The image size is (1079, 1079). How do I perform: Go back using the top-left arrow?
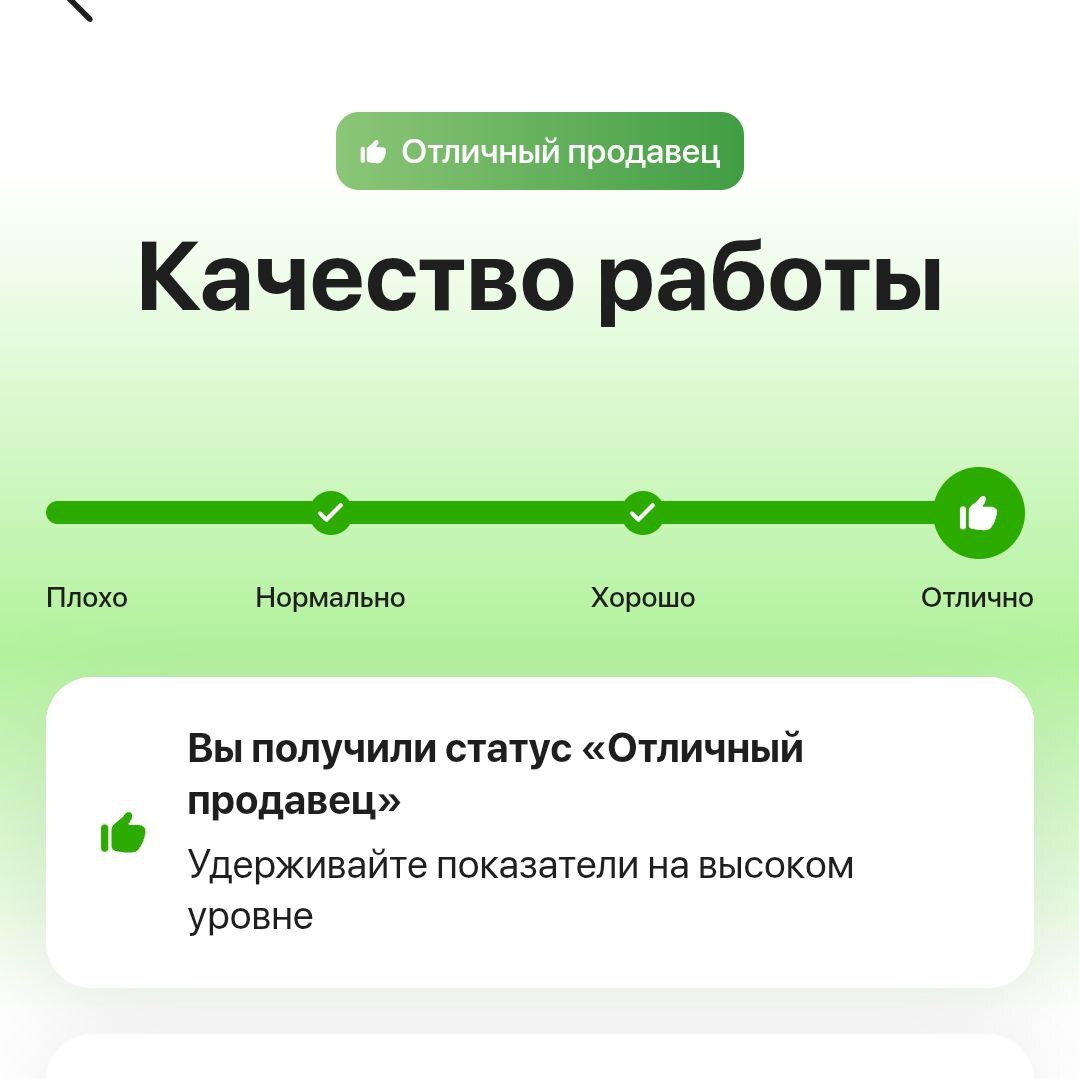(76, 6)
